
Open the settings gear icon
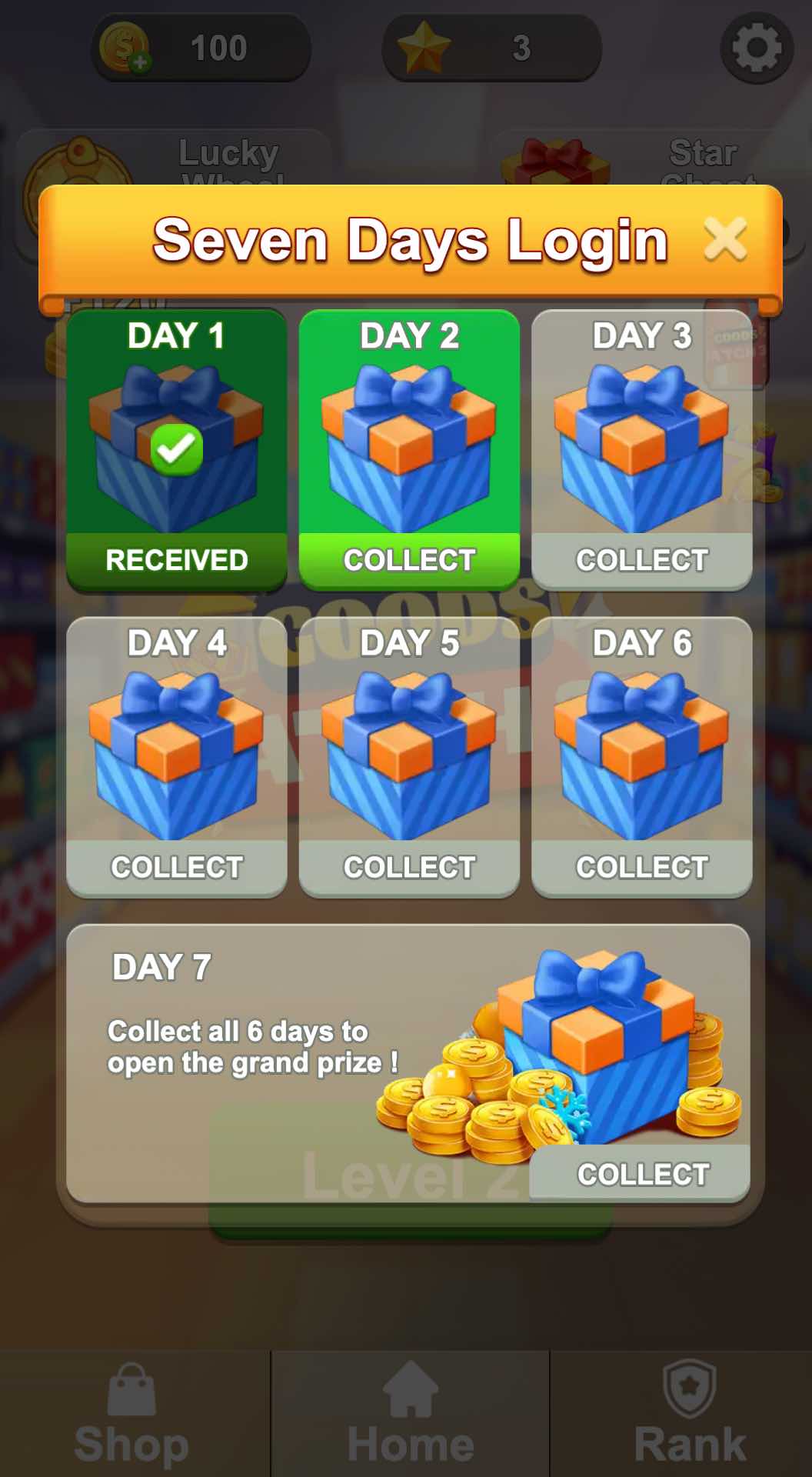click(756, 49)
